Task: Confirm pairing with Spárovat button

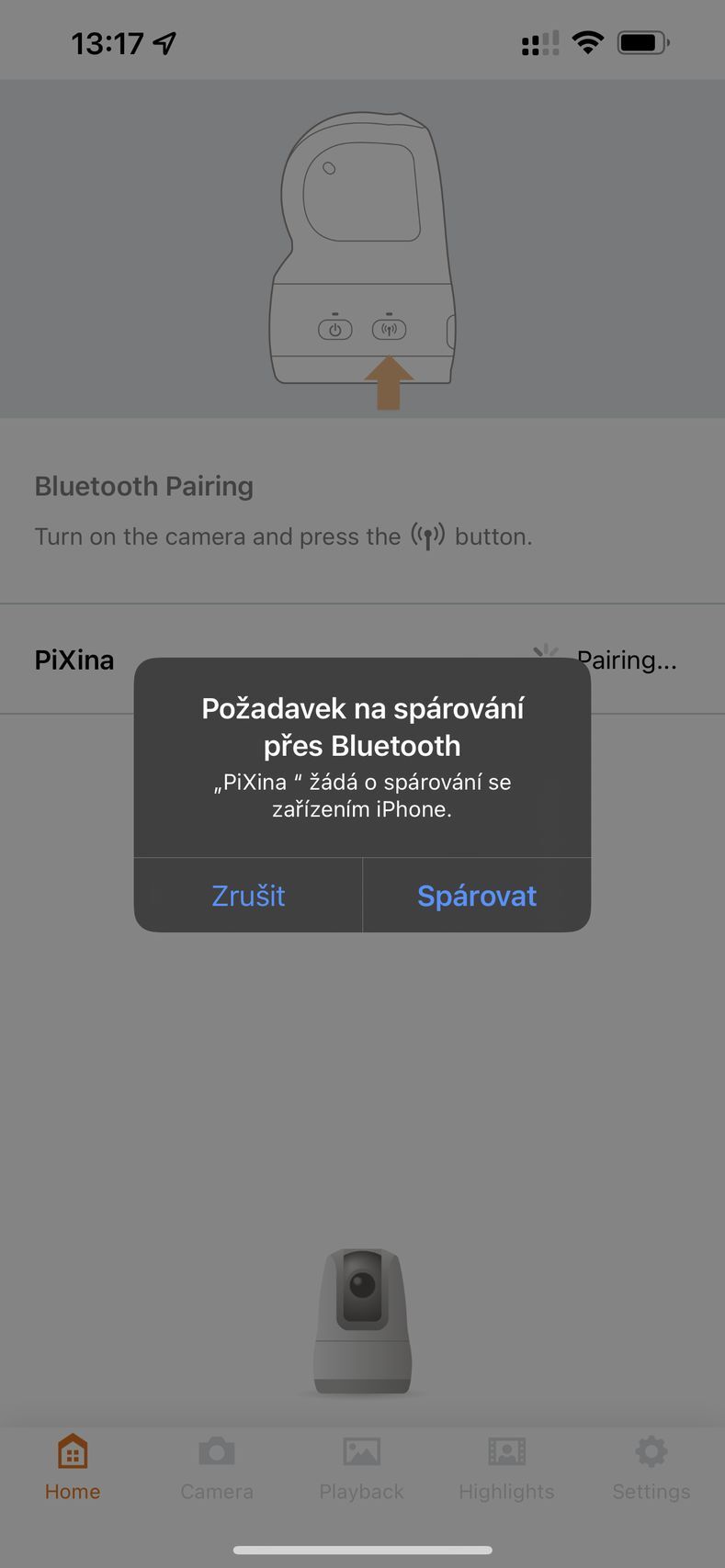Action: click(x=476, y=896)
